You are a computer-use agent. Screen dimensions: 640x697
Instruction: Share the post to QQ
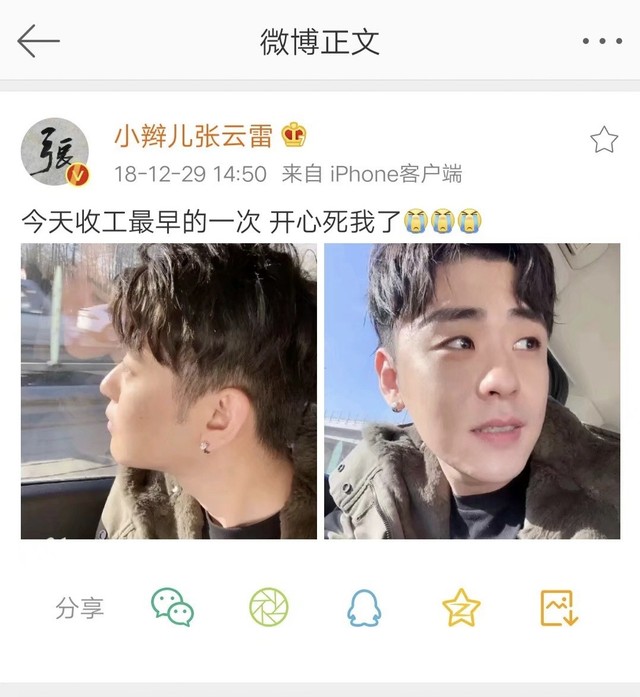coord(364,607)
